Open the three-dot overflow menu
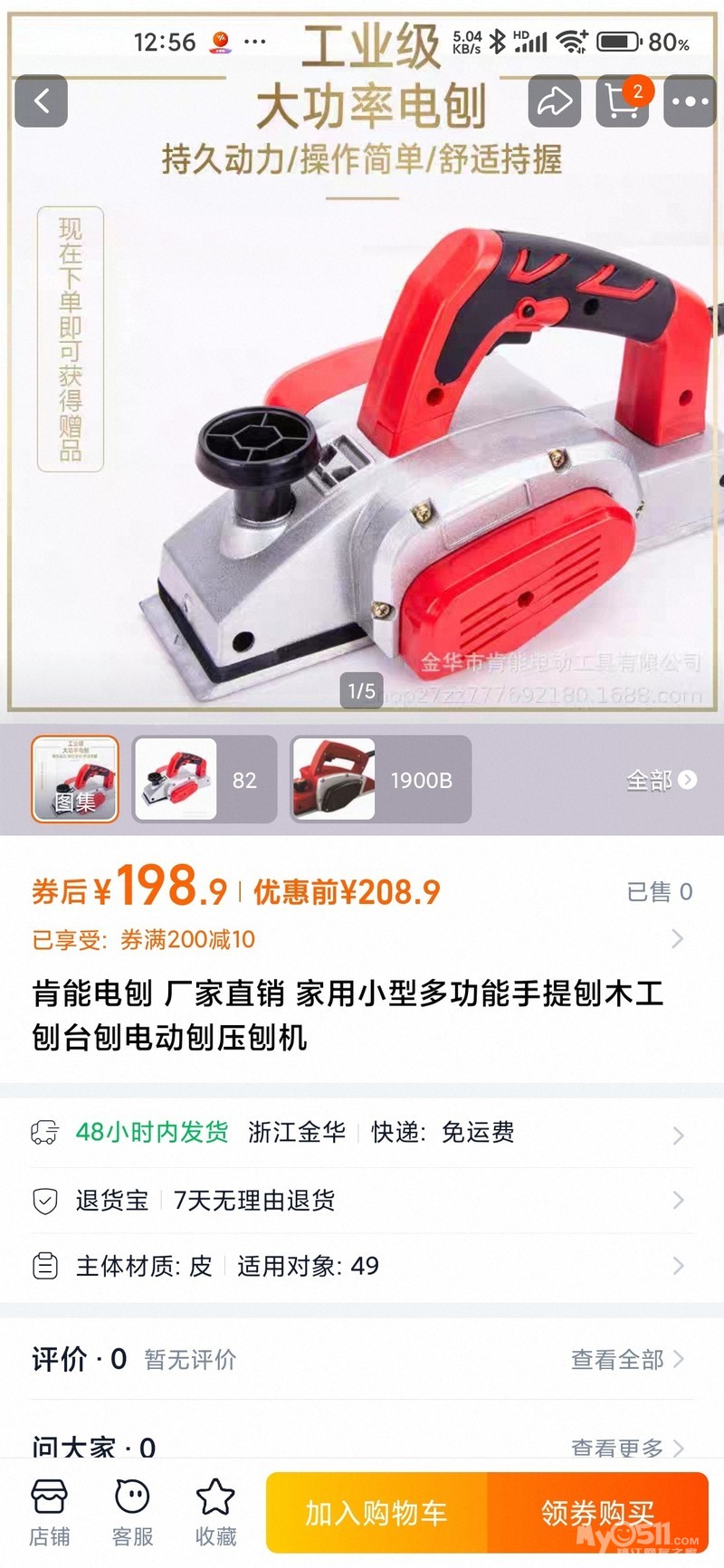This screenshot has width=724, height=1568. click(691, 100)
